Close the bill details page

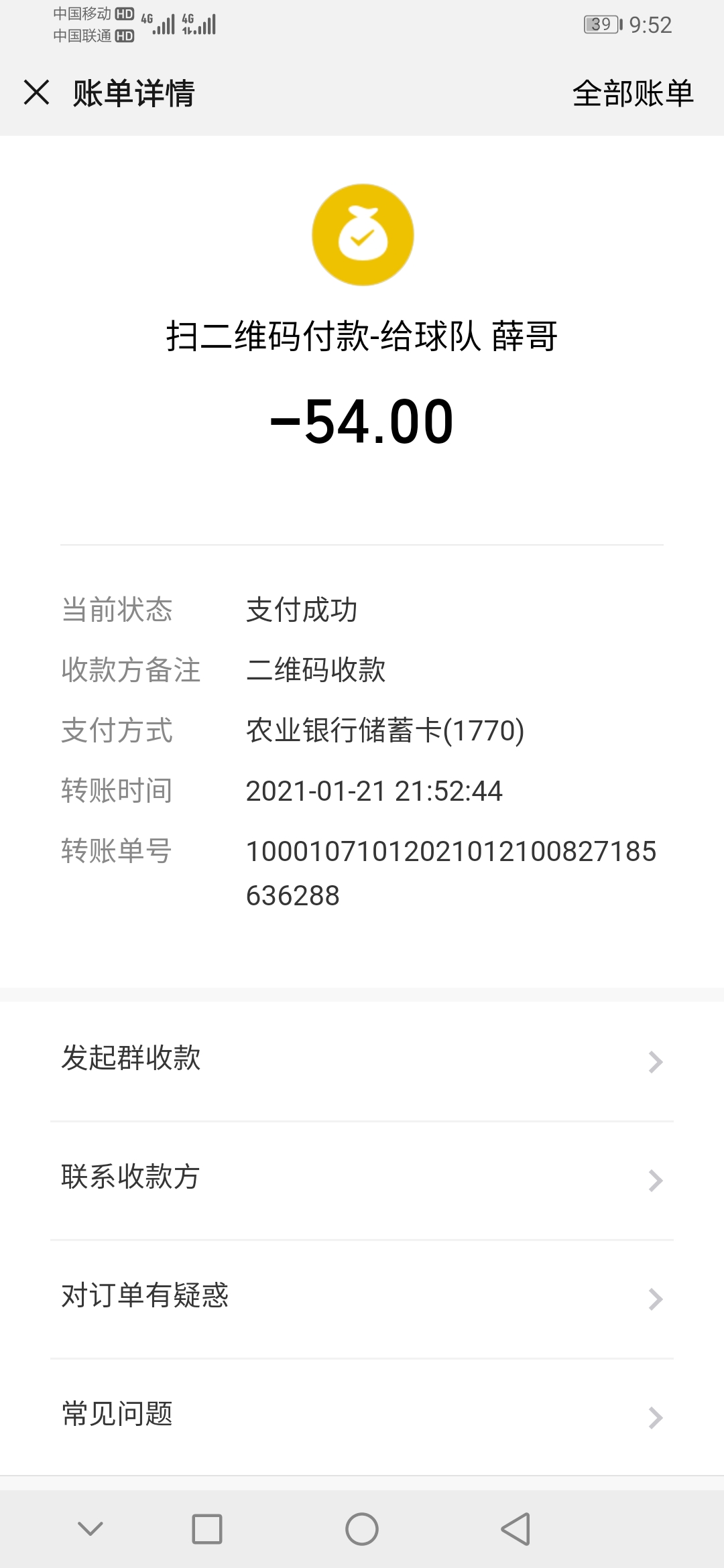point(37,92)
